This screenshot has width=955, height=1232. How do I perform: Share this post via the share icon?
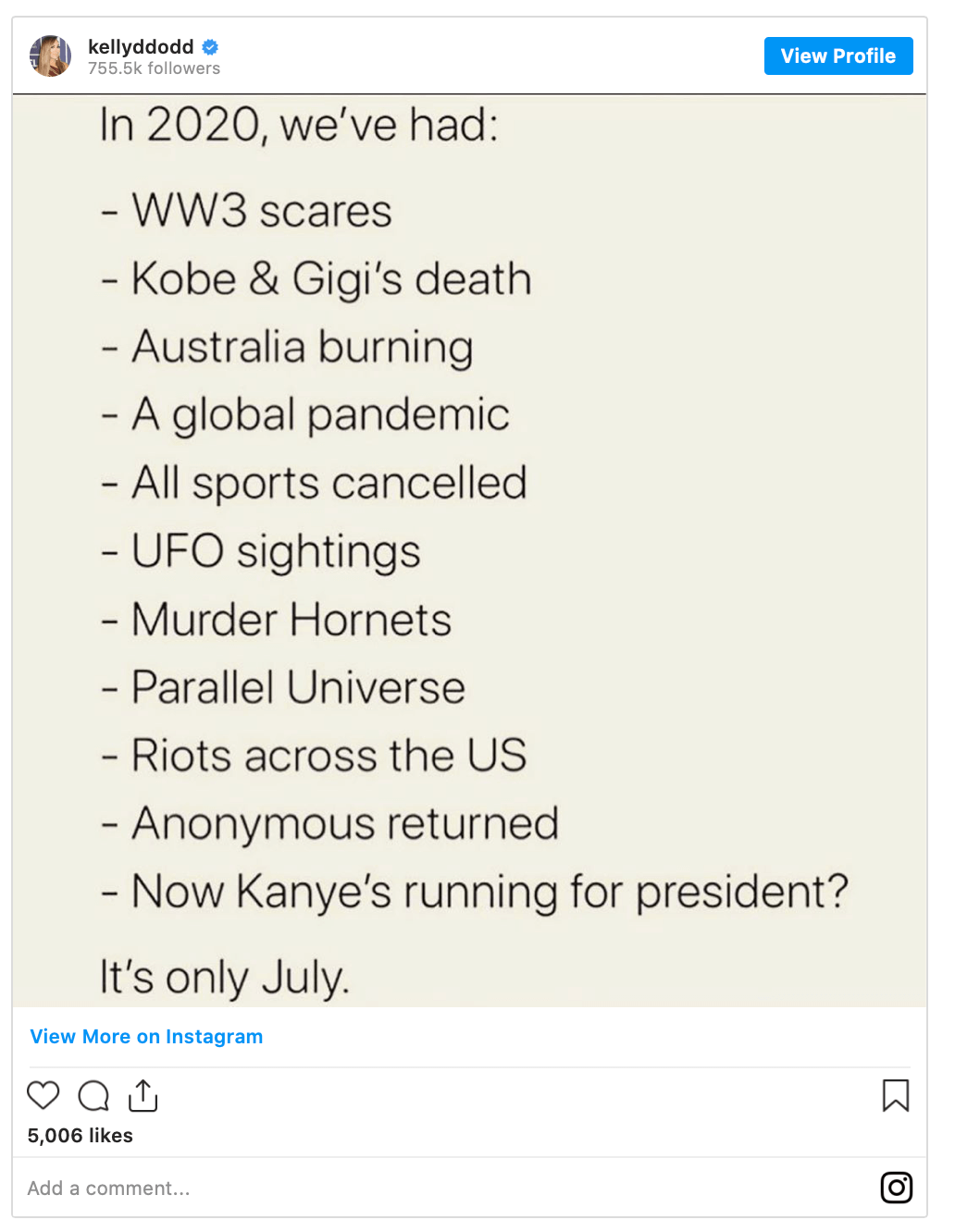(143, 1095)
